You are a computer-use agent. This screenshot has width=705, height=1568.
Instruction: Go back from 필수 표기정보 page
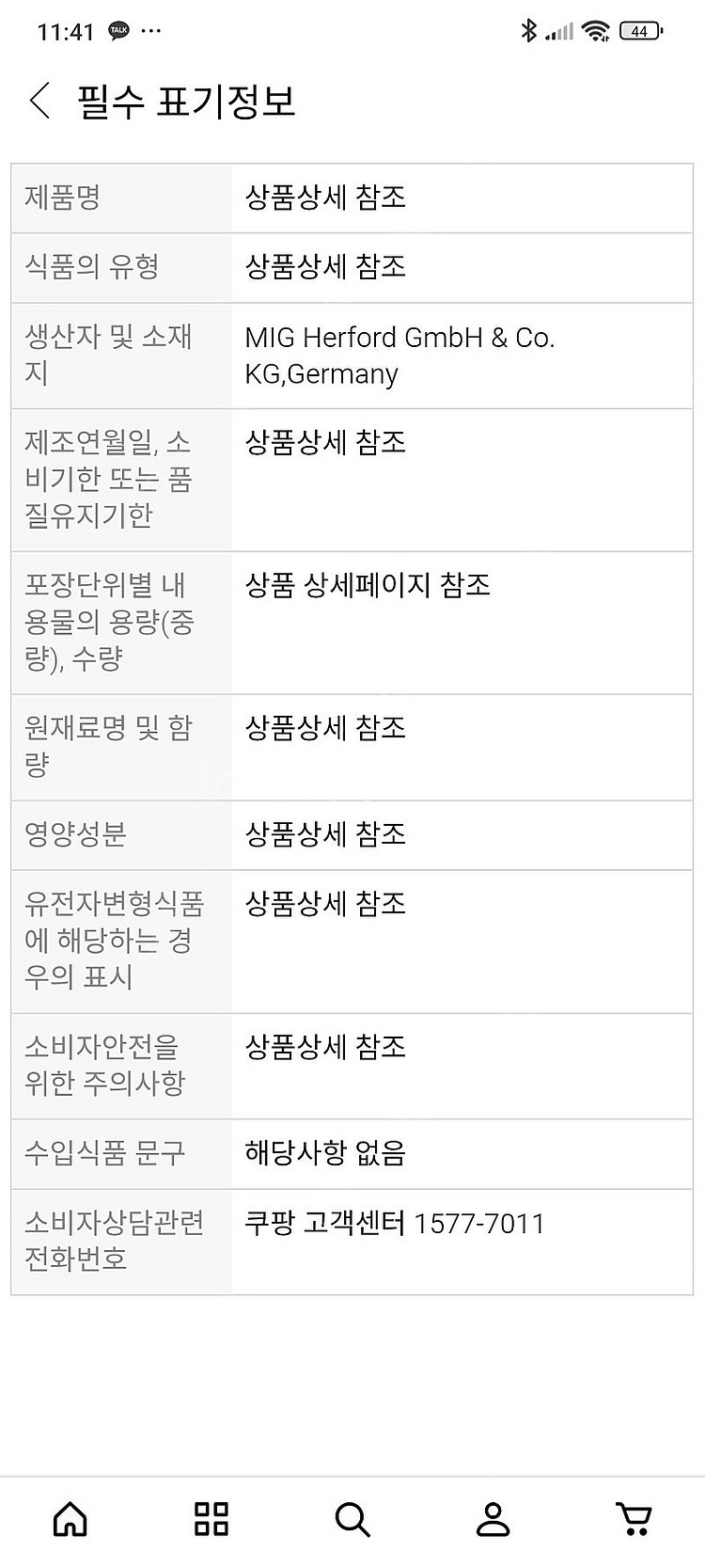coord(39,101)
